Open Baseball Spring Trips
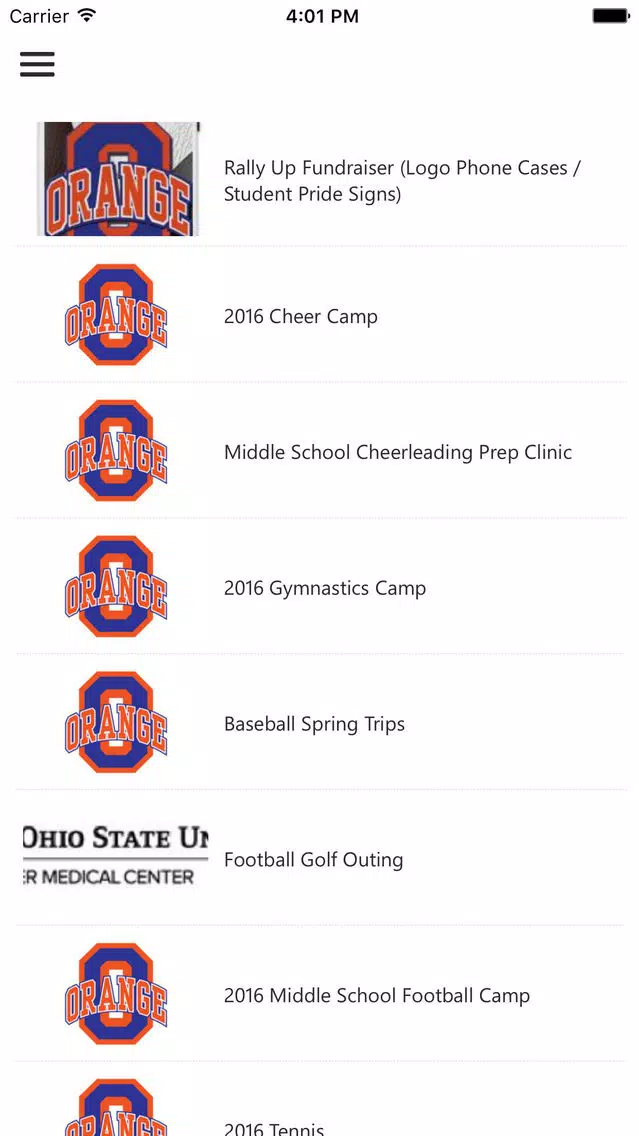The width and height of the screenshot is (639, 1136). point(320,722)
